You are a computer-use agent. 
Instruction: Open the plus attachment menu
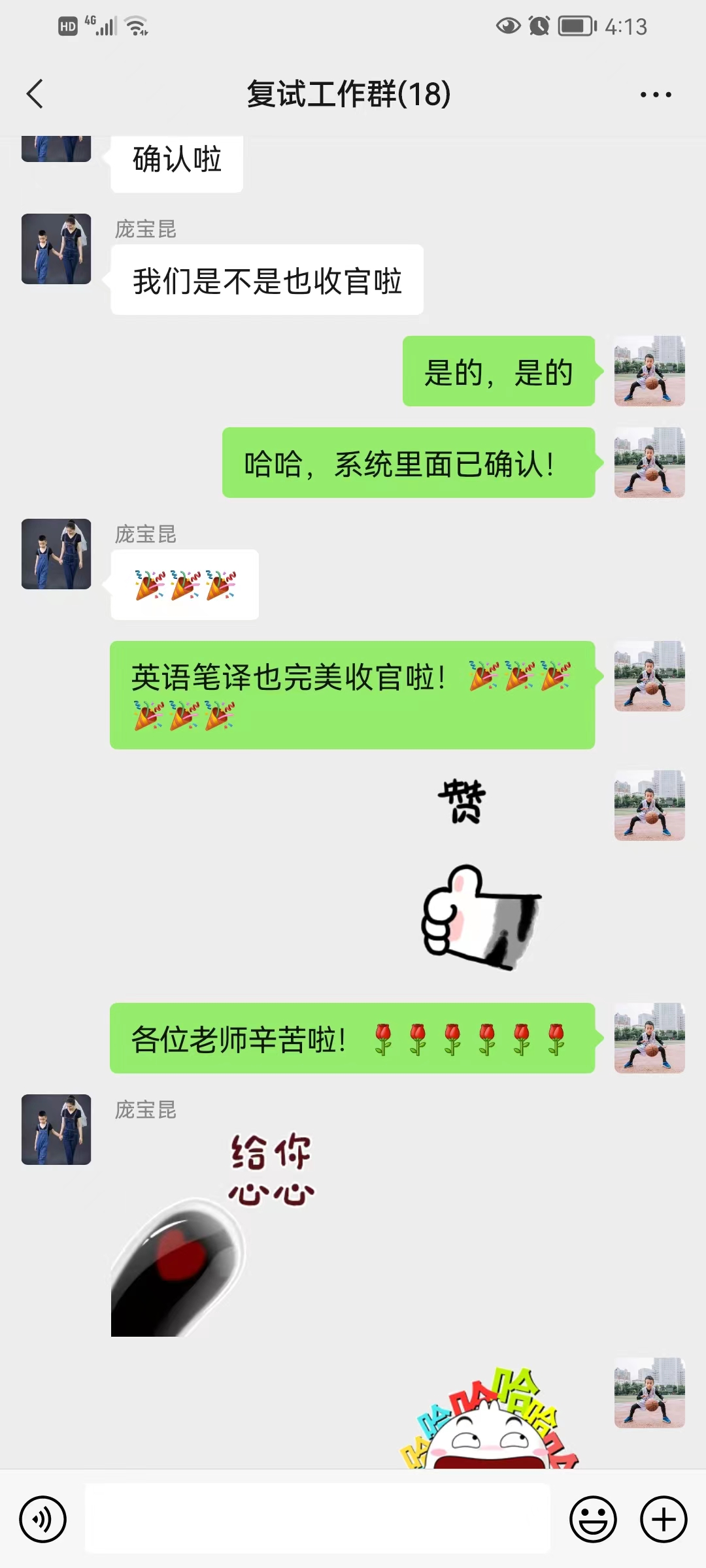point(663,1519)
